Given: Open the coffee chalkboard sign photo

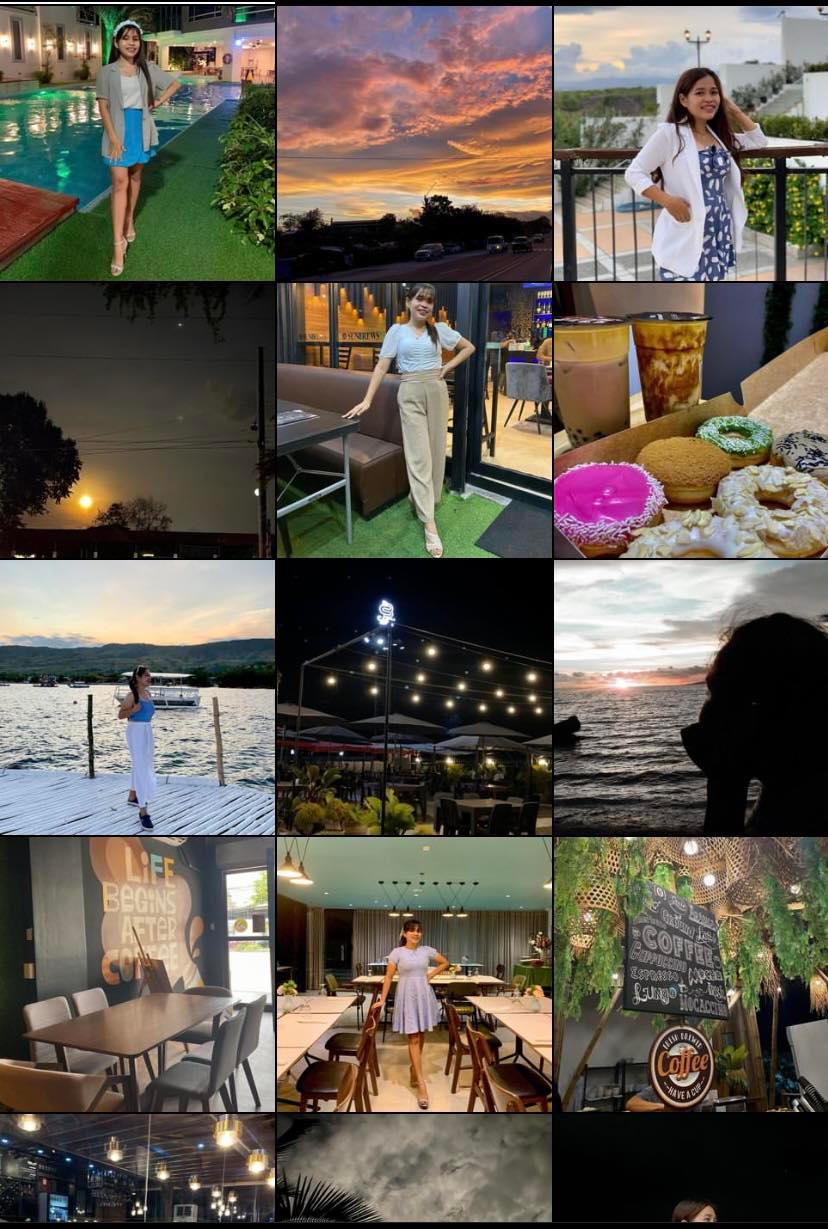Looking at the screenshot, I should click(x=691, y=974).
